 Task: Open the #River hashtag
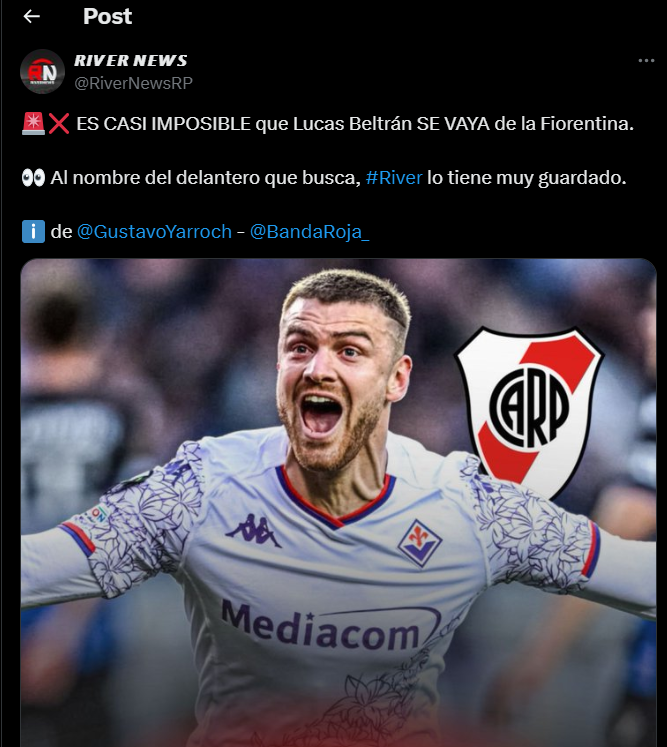(394, 178)
